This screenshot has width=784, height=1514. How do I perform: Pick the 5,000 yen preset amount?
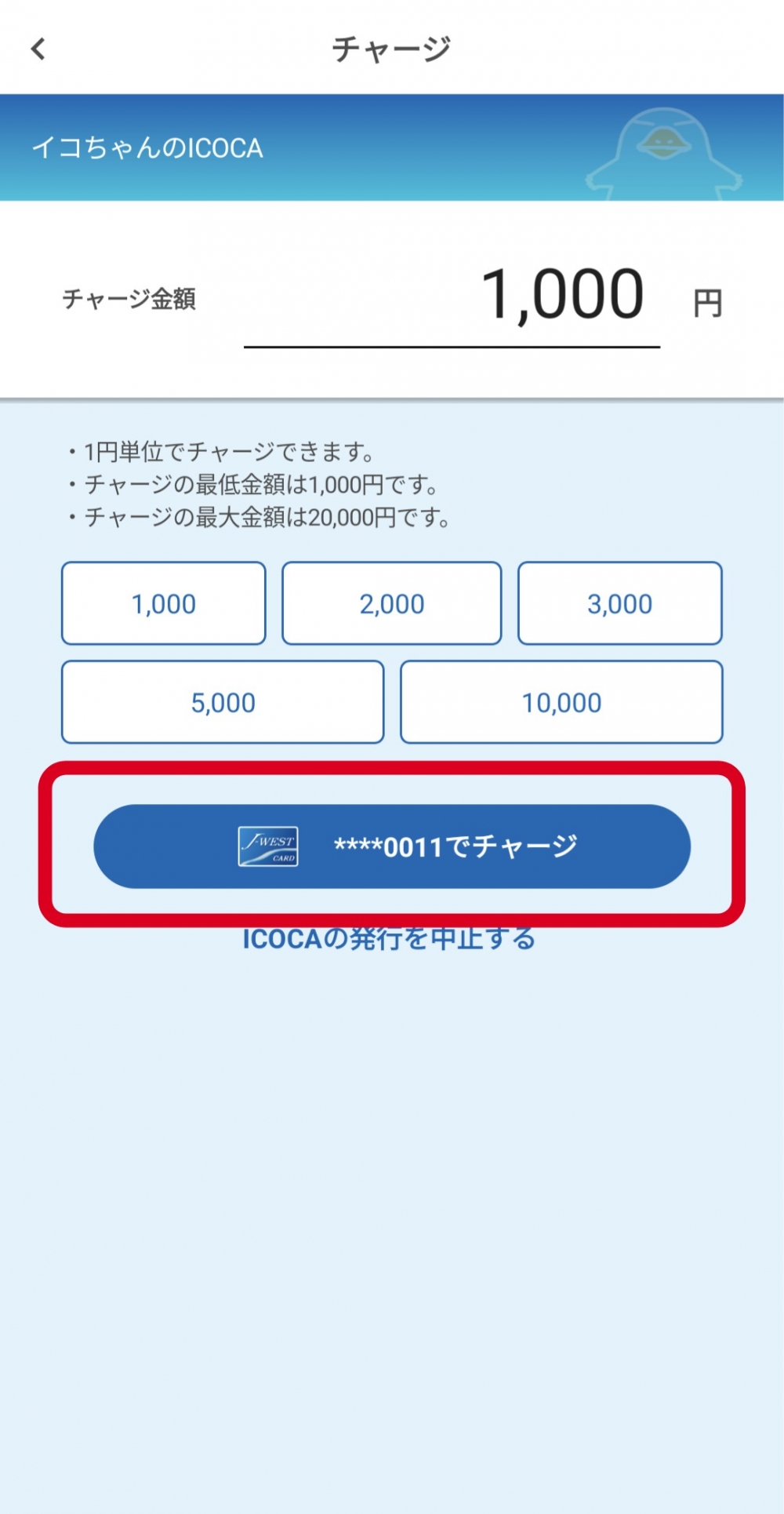(x=223, y=702)
